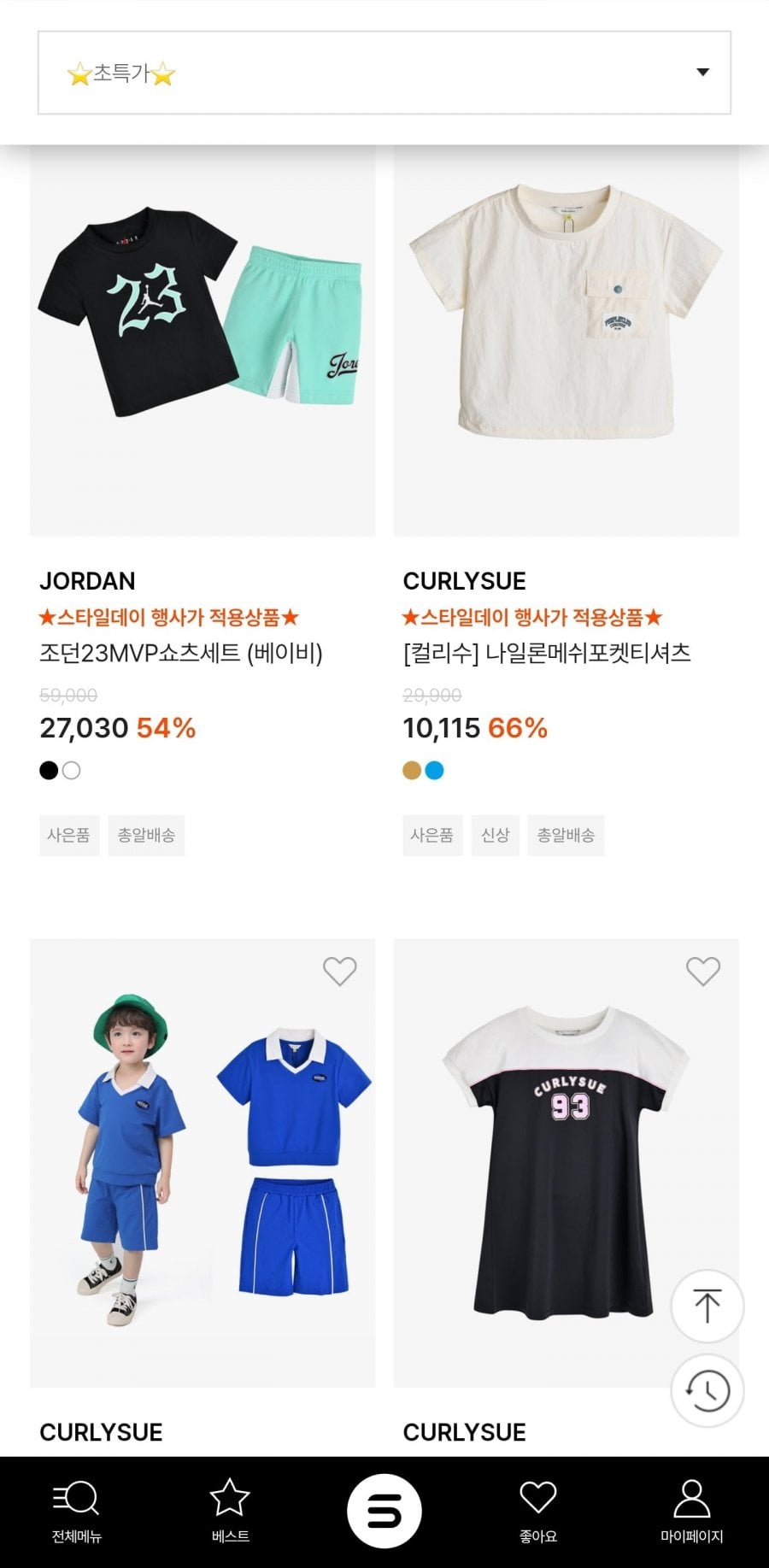
Task: Go to the home S logo button
Action: [384, 1512]
